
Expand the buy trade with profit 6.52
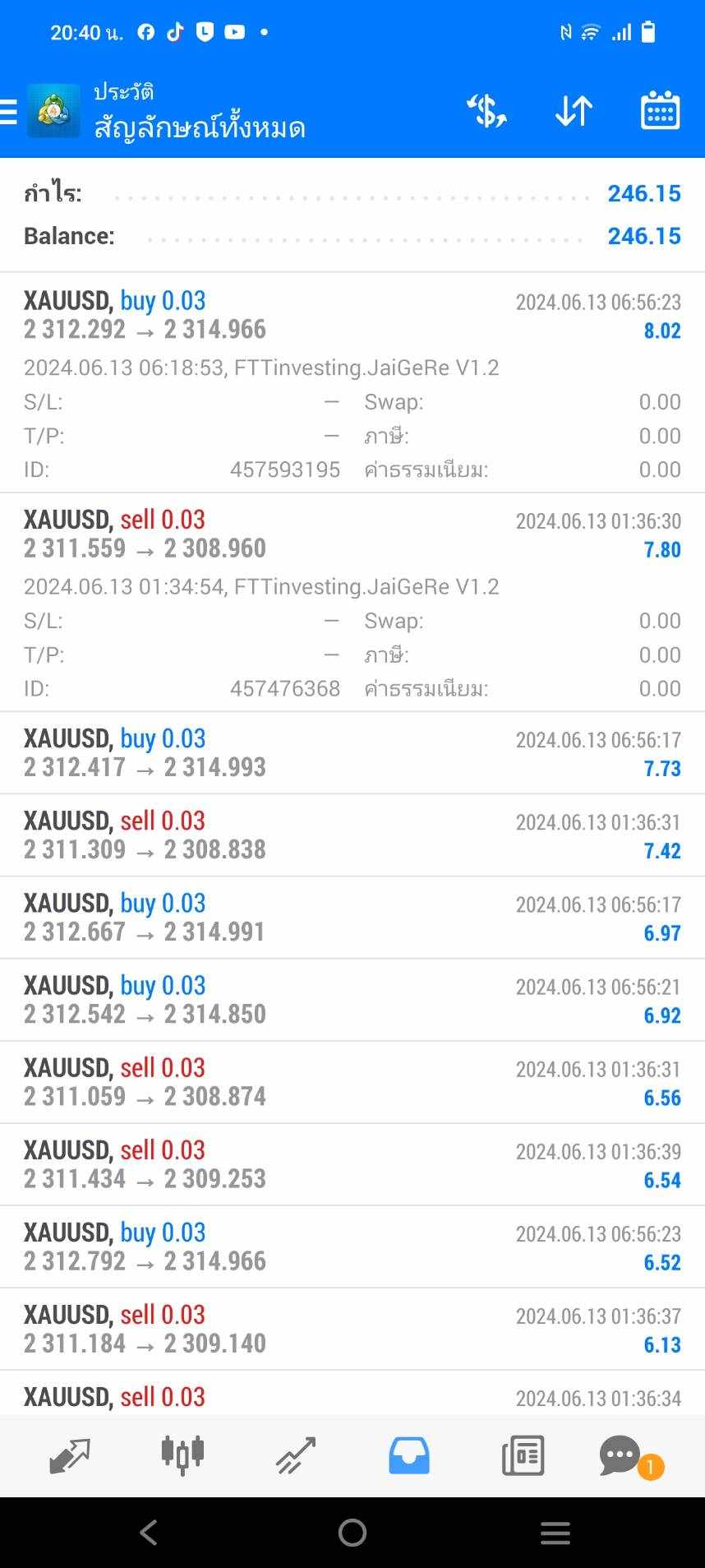(x=352, y=1247)
